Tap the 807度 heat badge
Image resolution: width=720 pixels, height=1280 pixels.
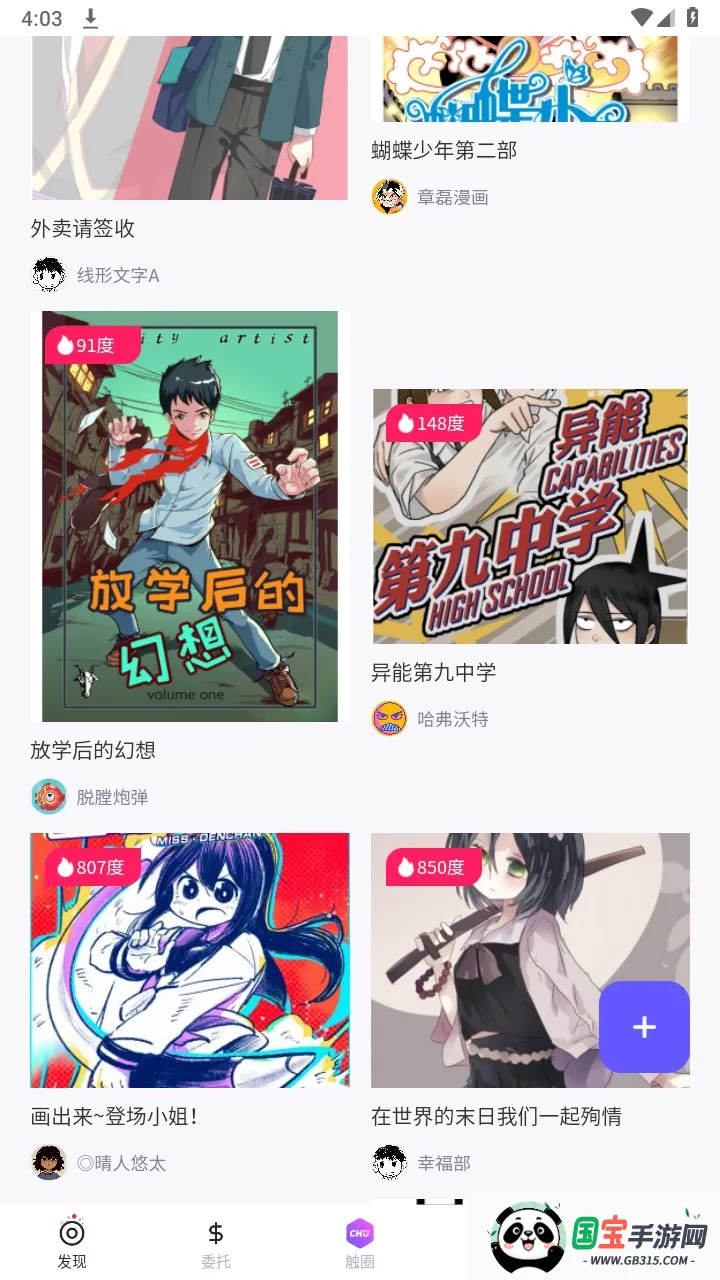(91, 867)
